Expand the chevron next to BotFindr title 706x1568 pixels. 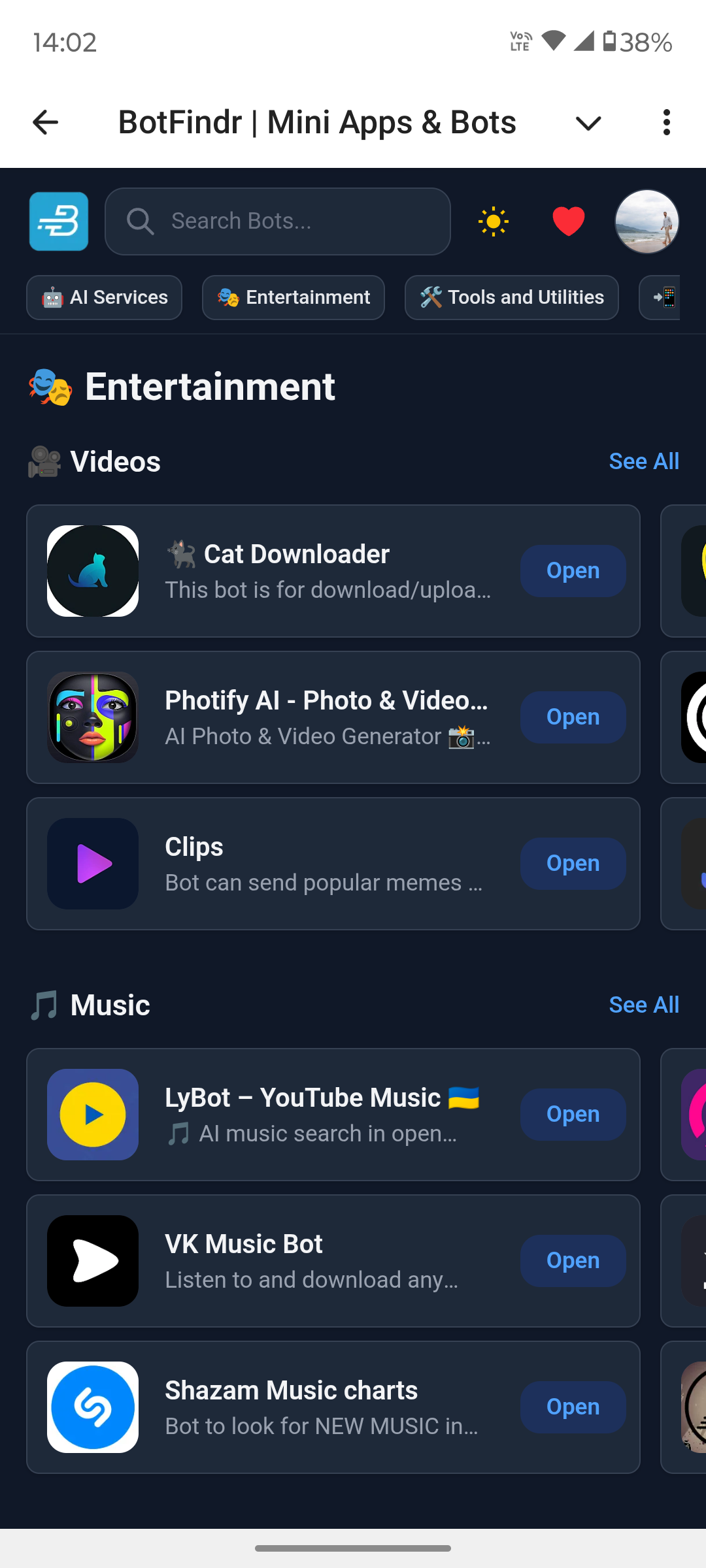point(588,123)
